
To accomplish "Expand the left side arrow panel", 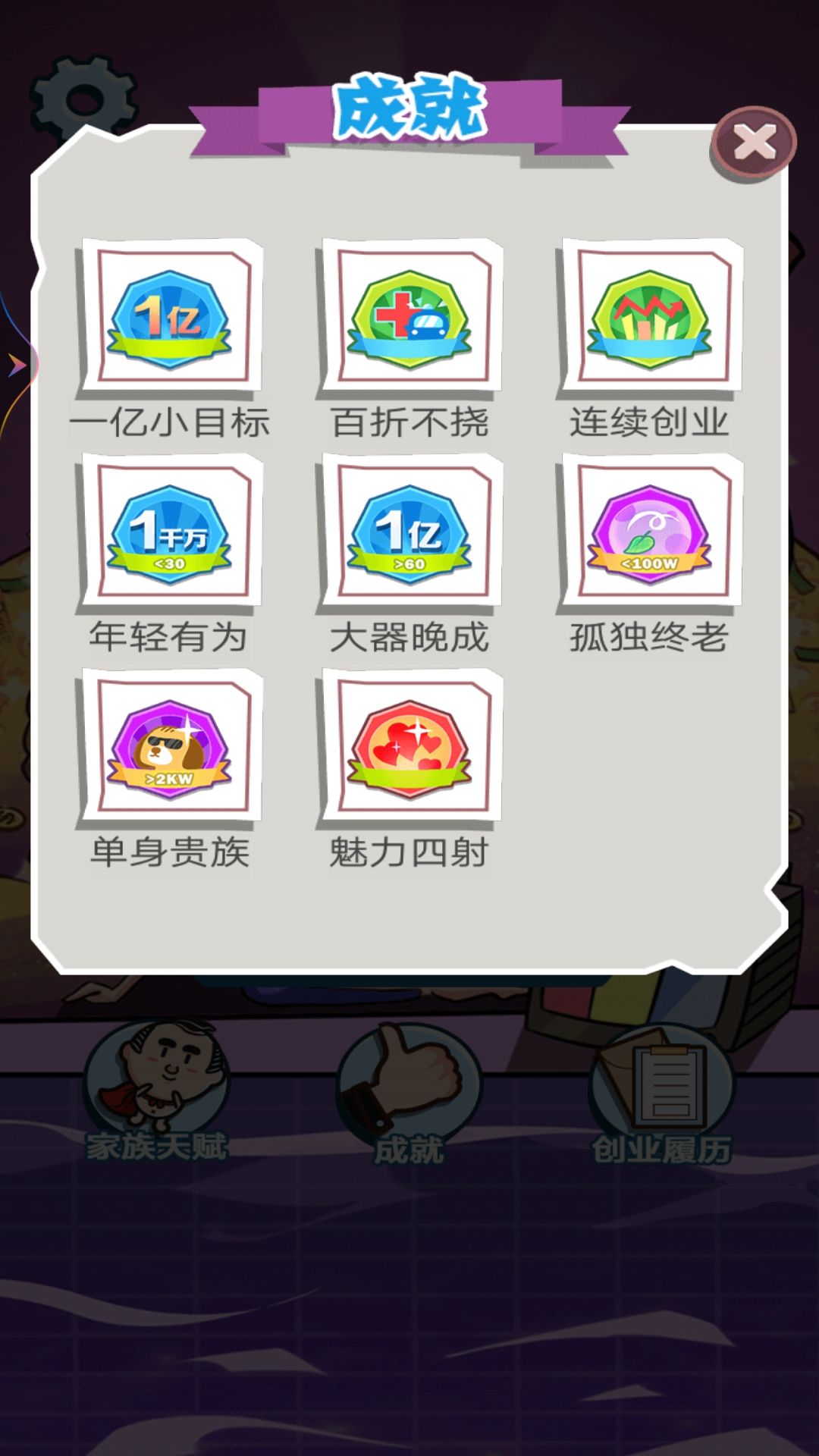I will tap(17, 364).
